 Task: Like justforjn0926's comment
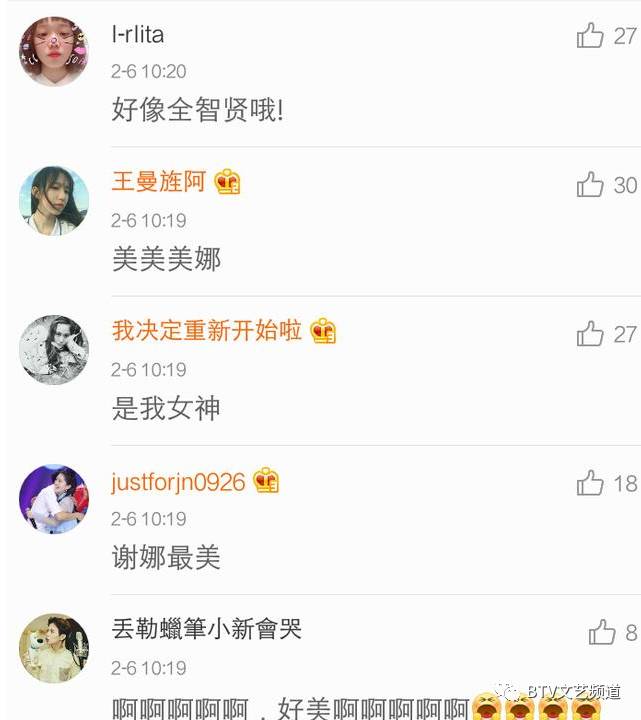click(591, 484)
